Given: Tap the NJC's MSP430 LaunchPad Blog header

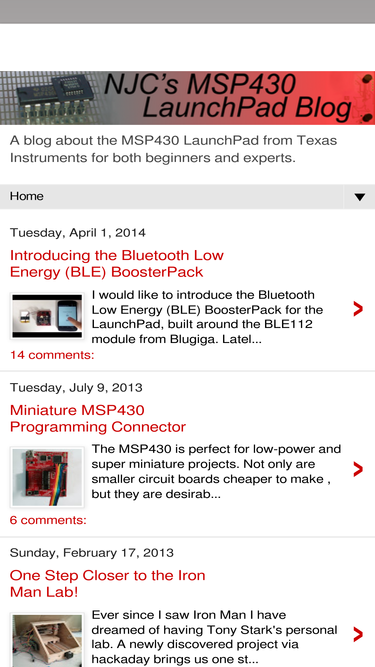Looking at the screenshot, I should pos(188,98).
